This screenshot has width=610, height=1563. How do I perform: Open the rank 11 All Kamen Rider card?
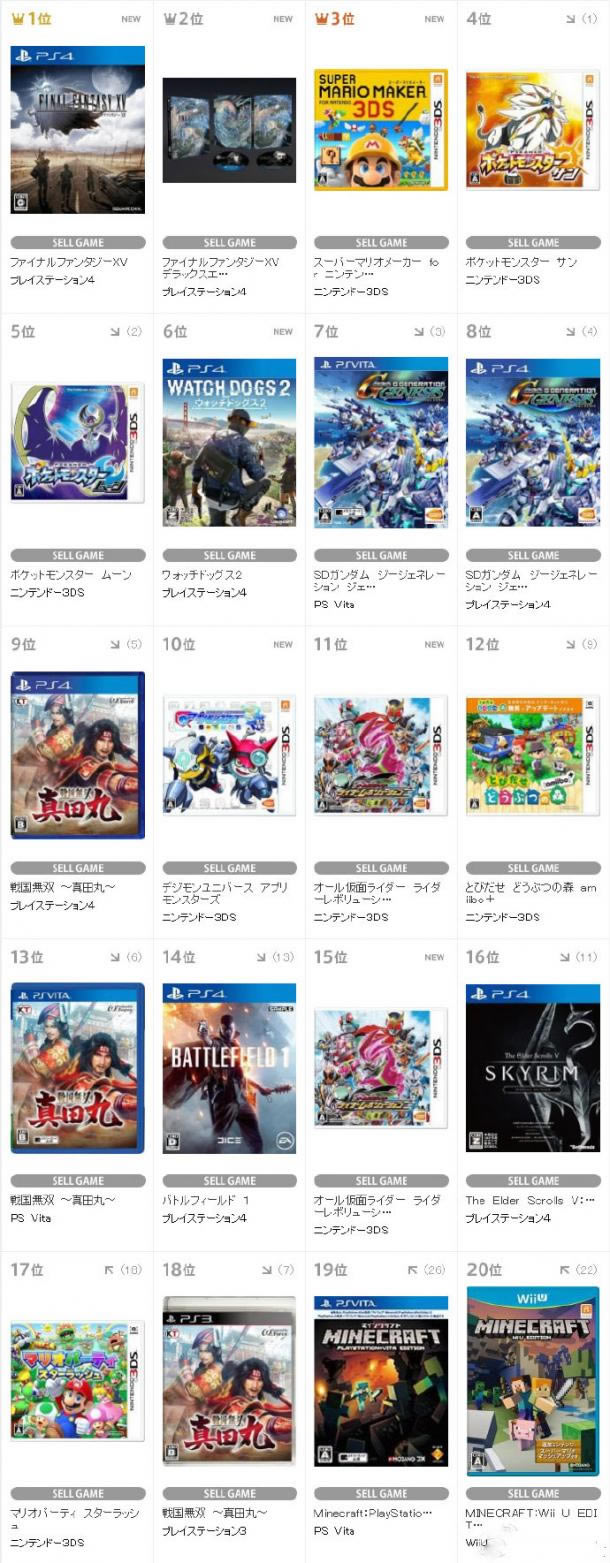click(x=381, y=755)
